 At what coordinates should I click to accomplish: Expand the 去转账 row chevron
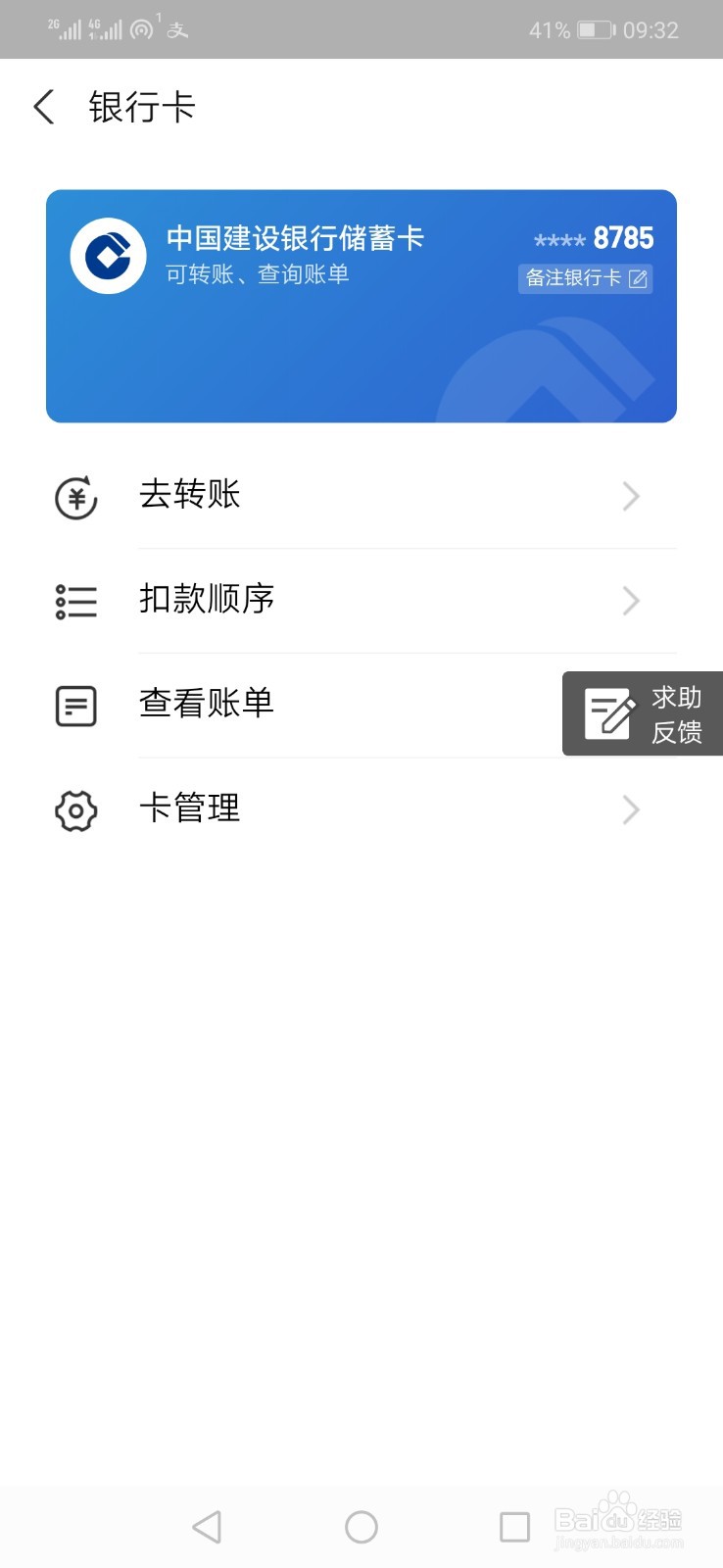[x=631, y=497]
